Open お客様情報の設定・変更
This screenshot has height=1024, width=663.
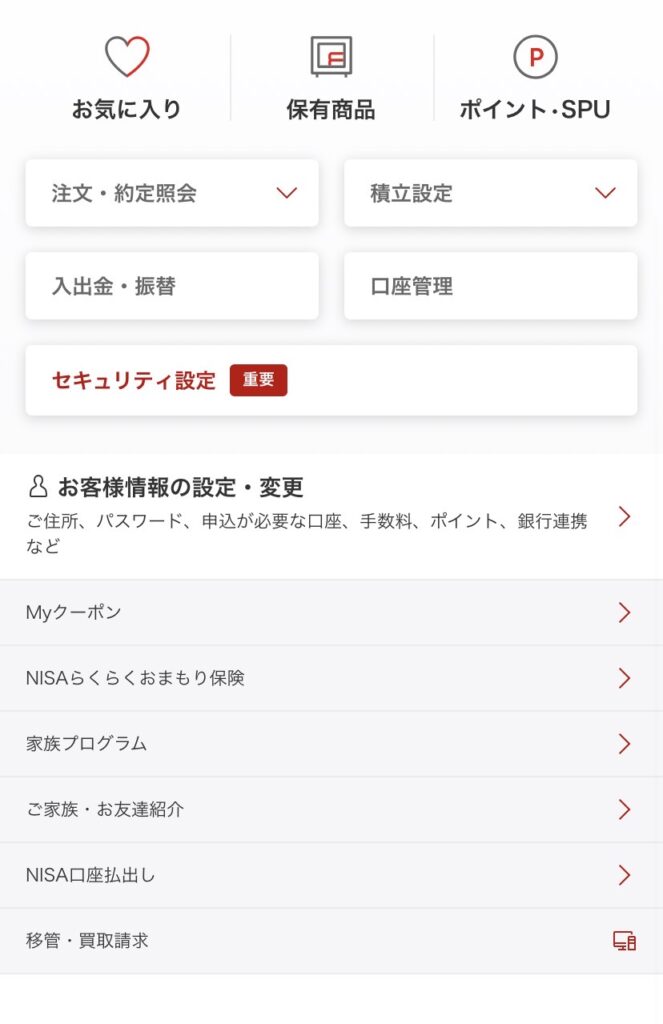[x=331, y=516]
